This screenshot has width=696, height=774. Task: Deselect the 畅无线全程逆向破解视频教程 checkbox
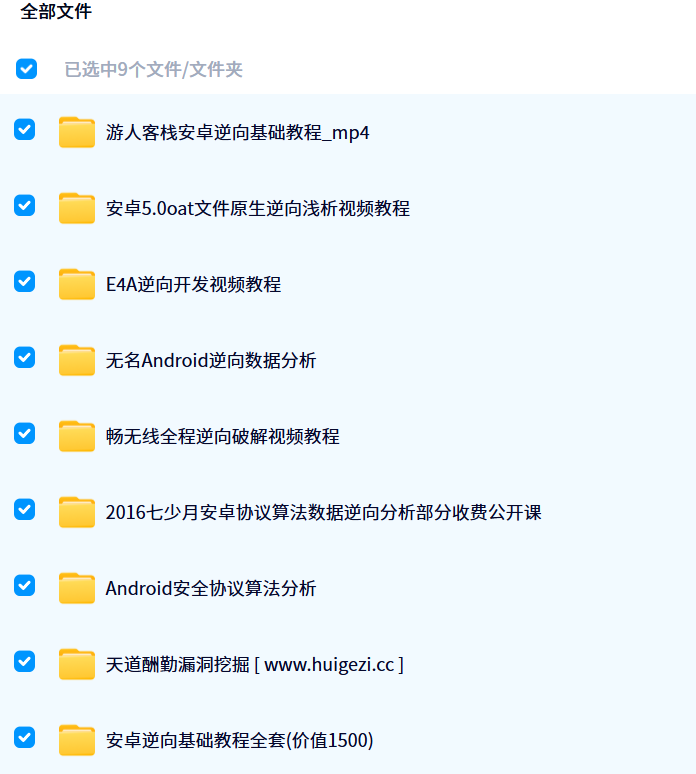24,433
